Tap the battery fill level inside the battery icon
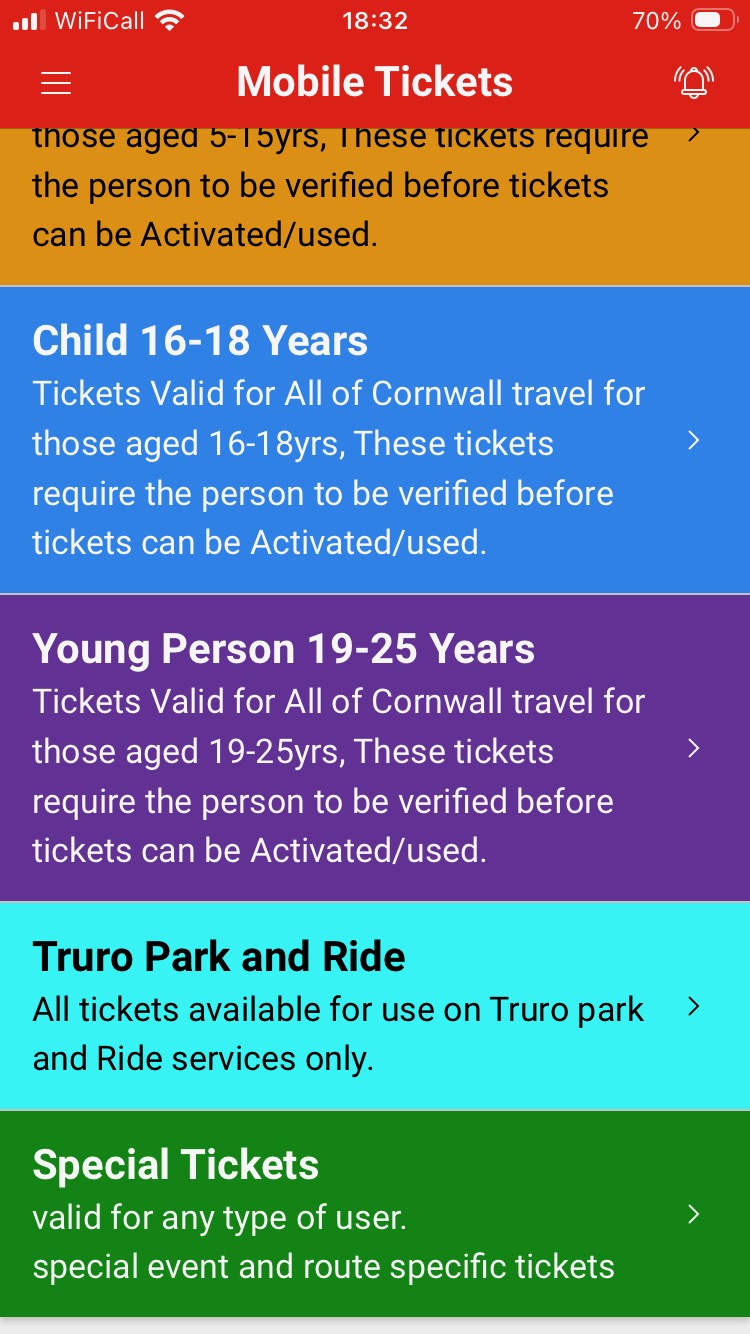 (x=709, y=18)
